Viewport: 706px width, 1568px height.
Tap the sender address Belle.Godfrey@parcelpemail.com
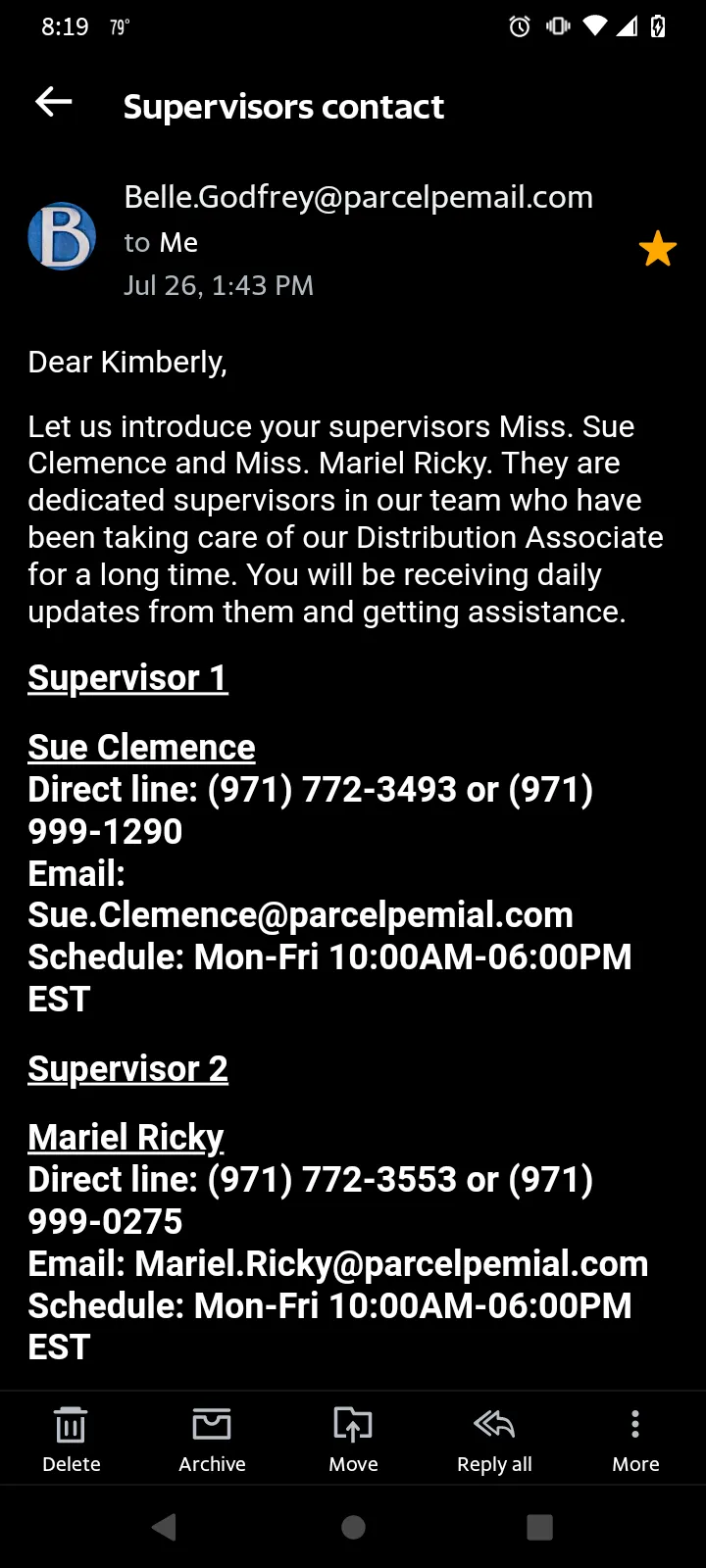pos(358,197)
